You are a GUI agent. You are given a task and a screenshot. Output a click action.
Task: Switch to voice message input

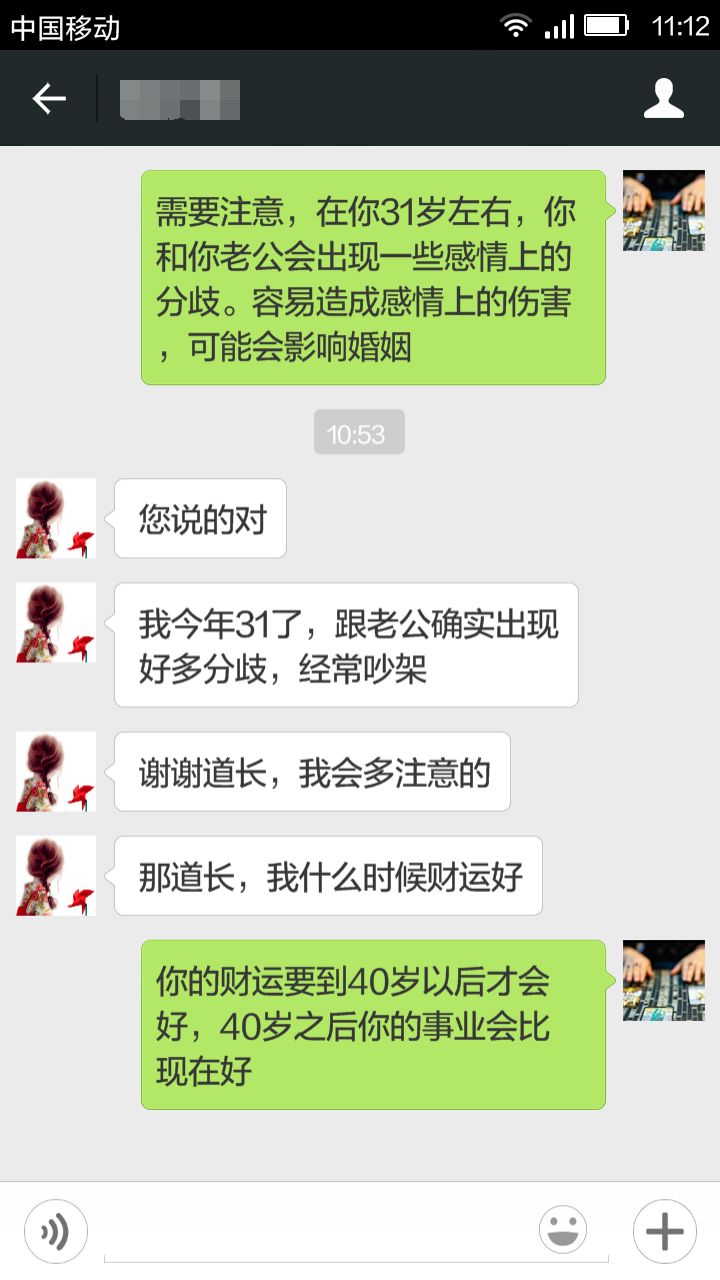click(56, 1231)
